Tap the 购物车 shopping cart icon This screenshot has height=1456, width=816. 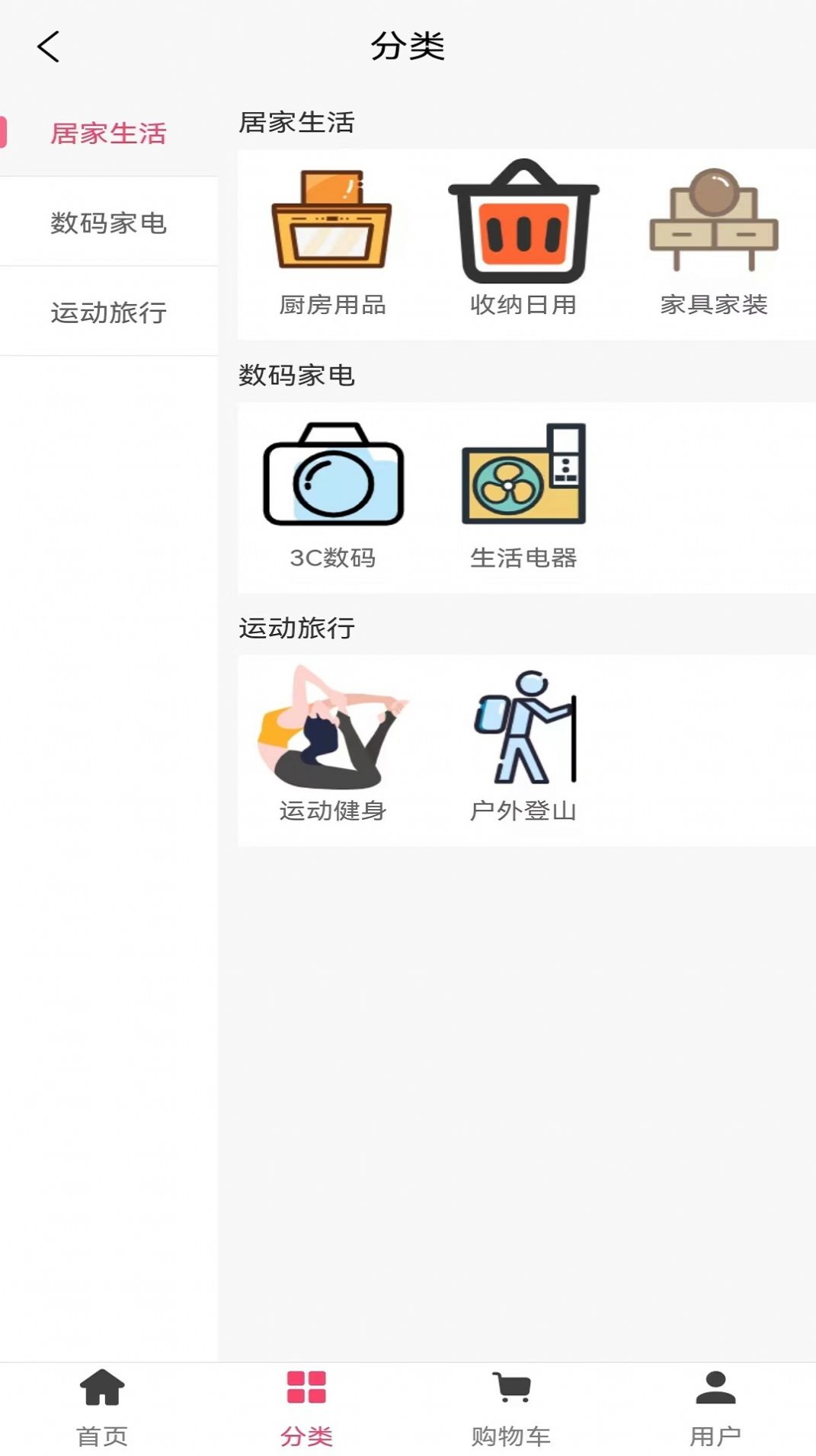510,1388
